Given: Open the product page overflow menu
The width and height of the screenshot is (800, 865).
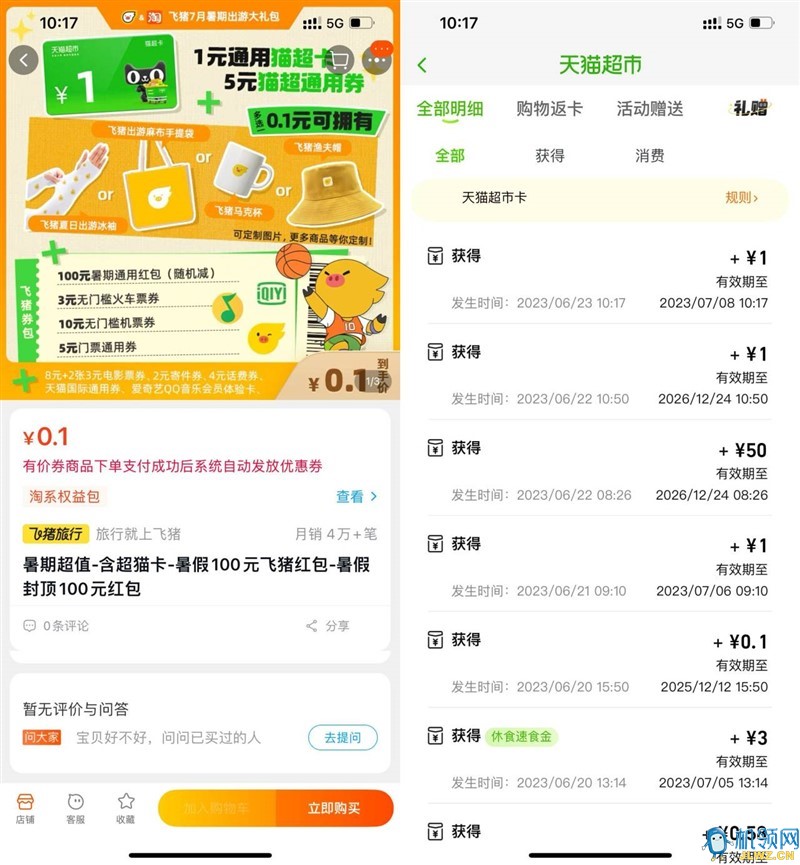Looking at the screenshot, I should [x=379, y=59].
